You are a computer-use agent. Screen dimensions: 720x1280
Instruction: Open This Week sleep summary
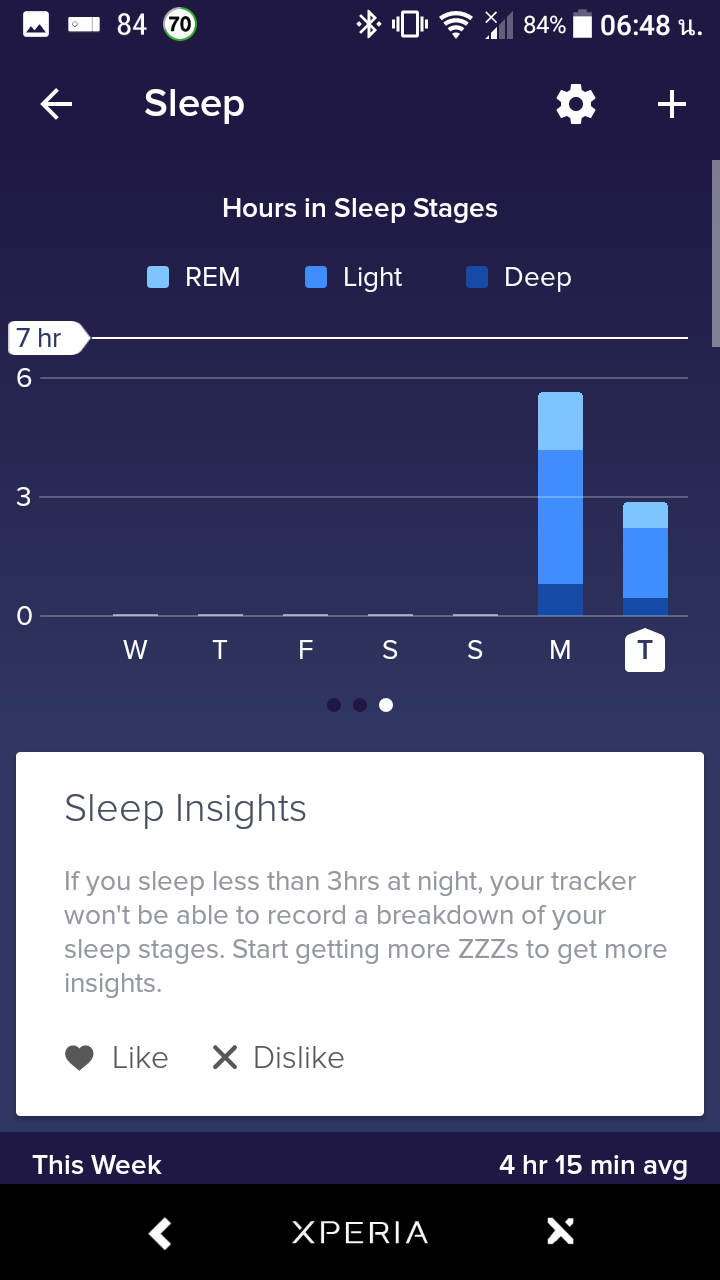[x=360, y=1165]
